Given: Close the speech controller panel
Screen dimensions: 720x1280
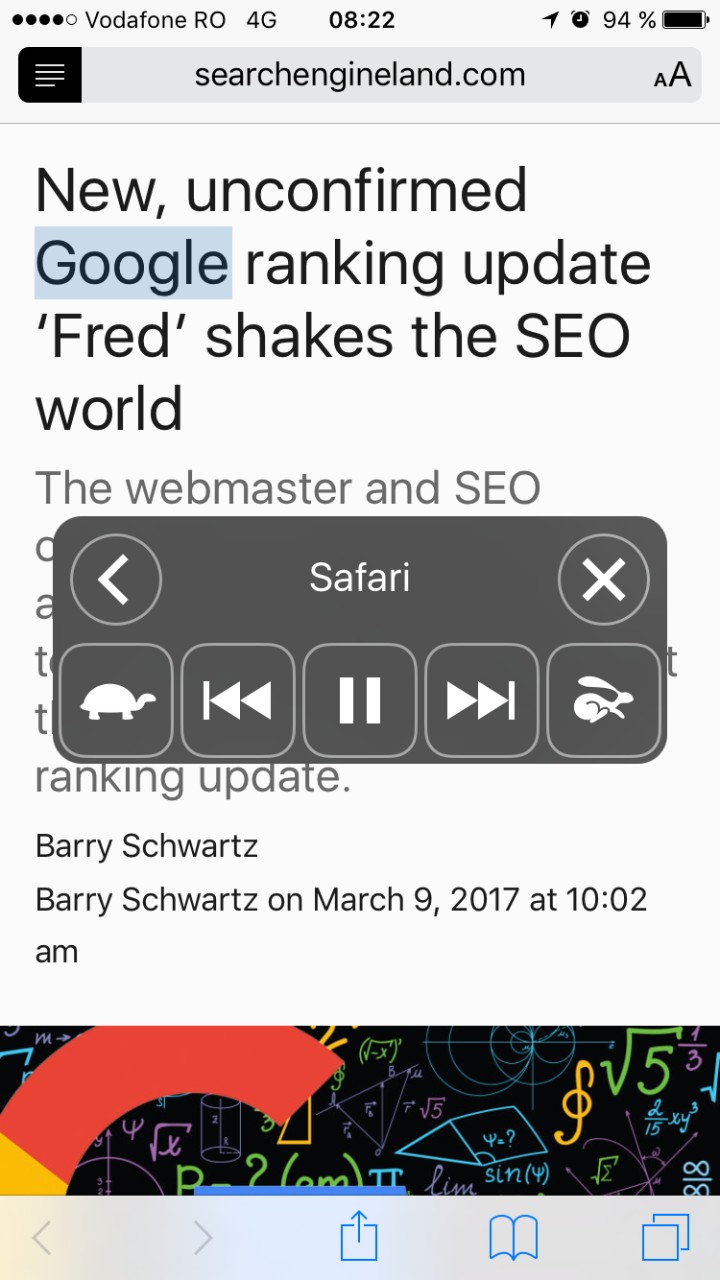Looking at the screenshot, I should click(x=604, y=580).
